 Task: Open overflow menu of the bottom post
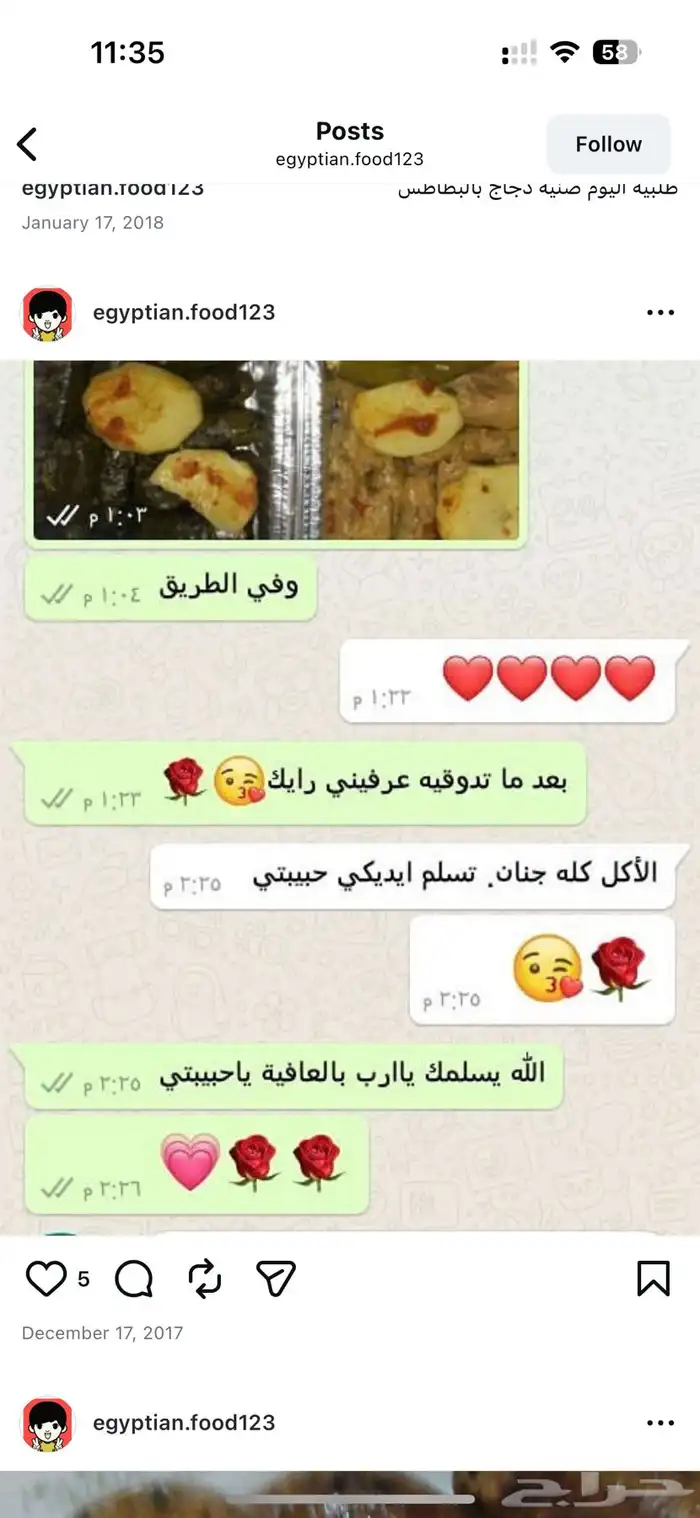(x=660, y=1423)
